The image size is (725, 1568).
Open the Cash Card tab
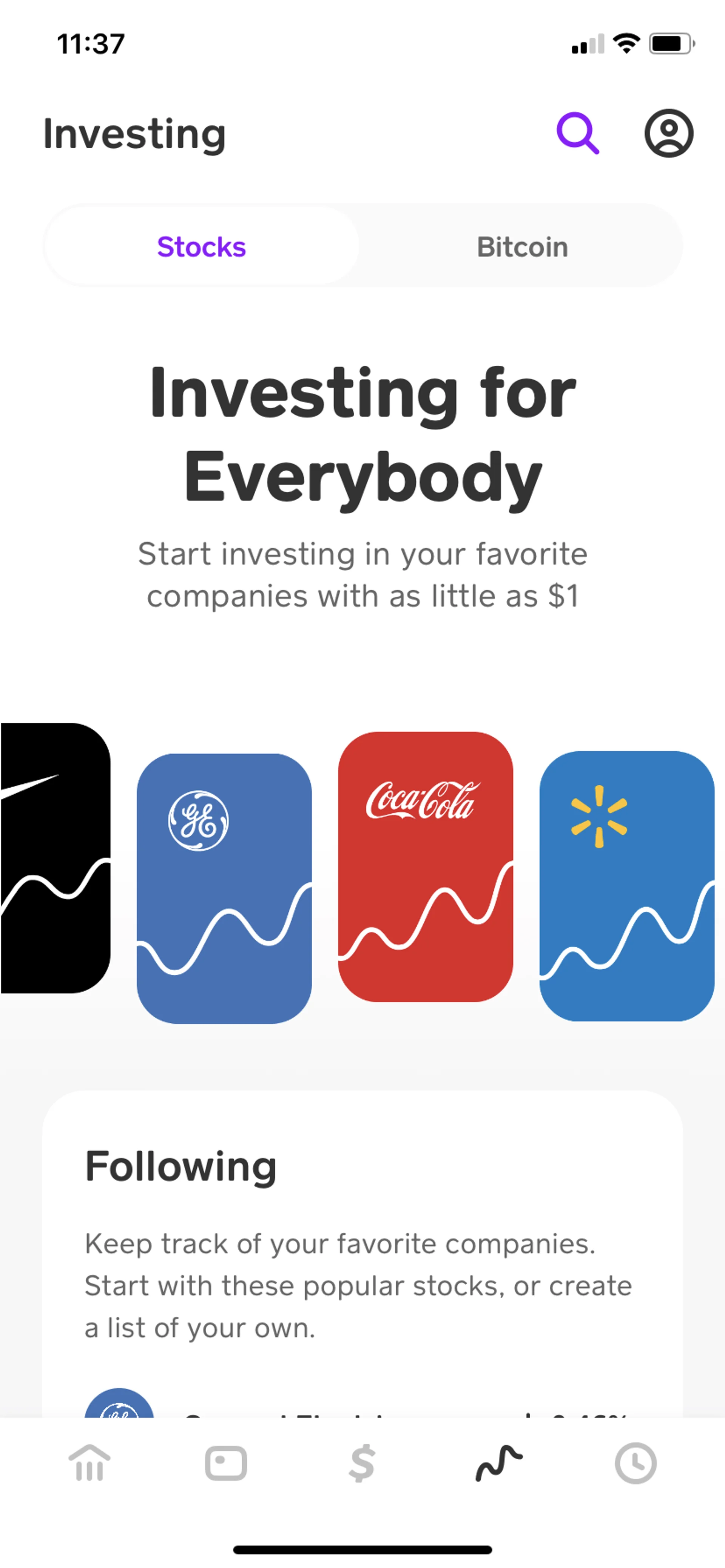click(x=226, y=1463)
